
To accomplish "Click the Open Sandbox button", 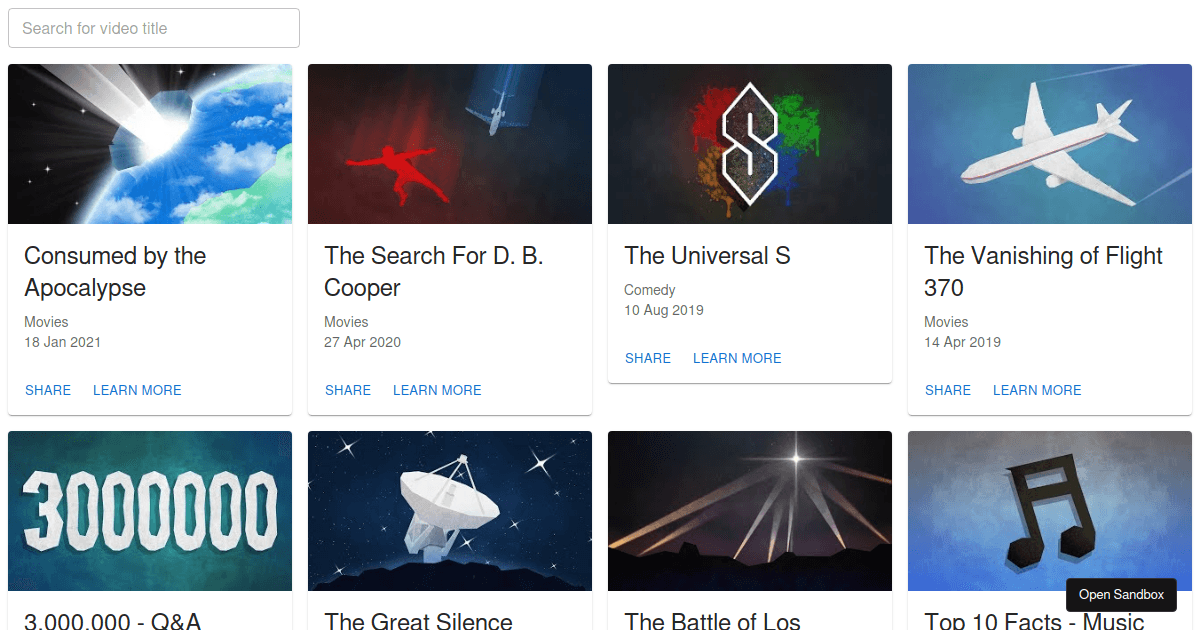I will (x=1121, y=595).
